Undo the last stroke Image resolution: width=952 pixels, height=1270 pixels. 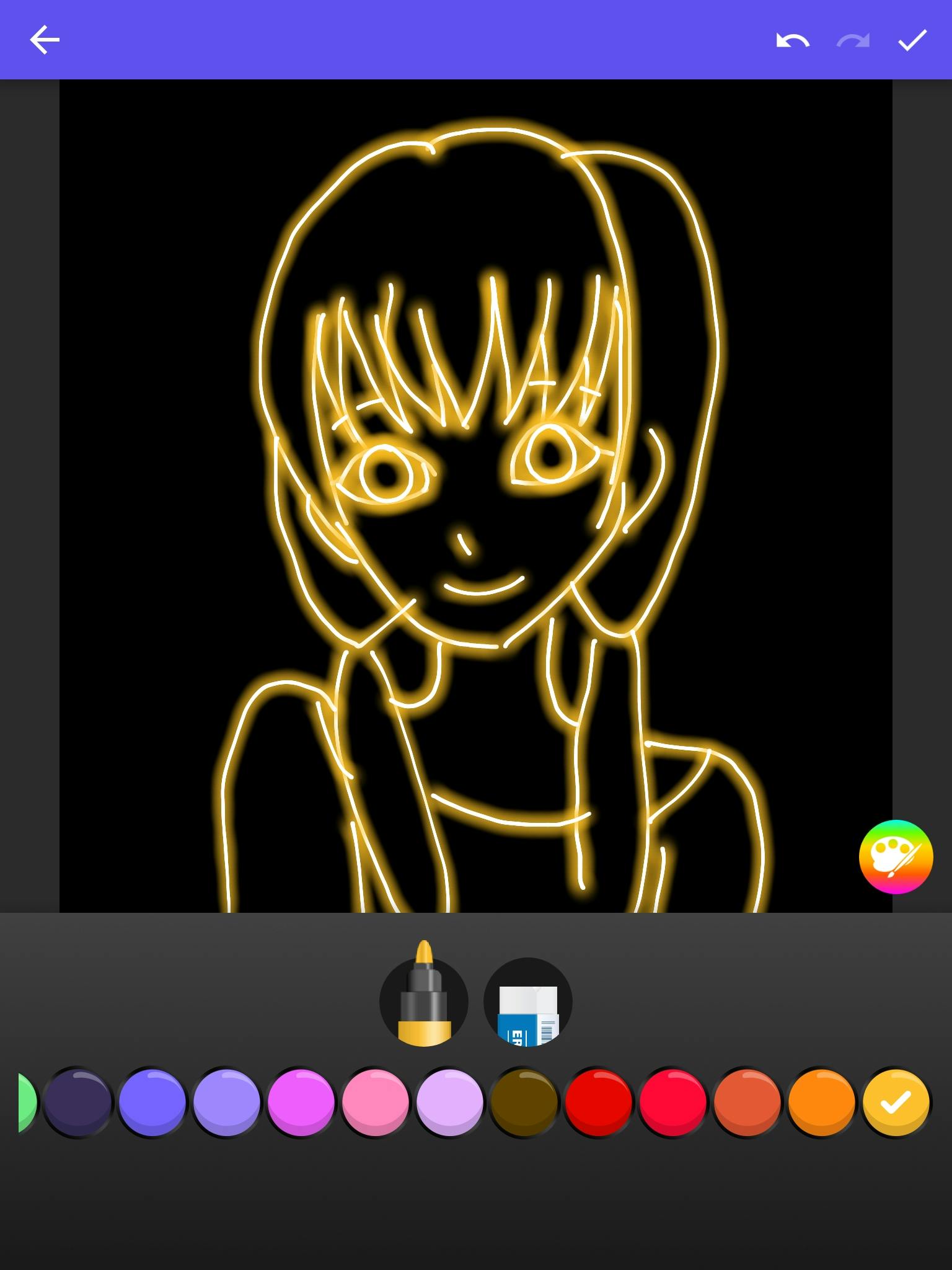coord(793,41)
